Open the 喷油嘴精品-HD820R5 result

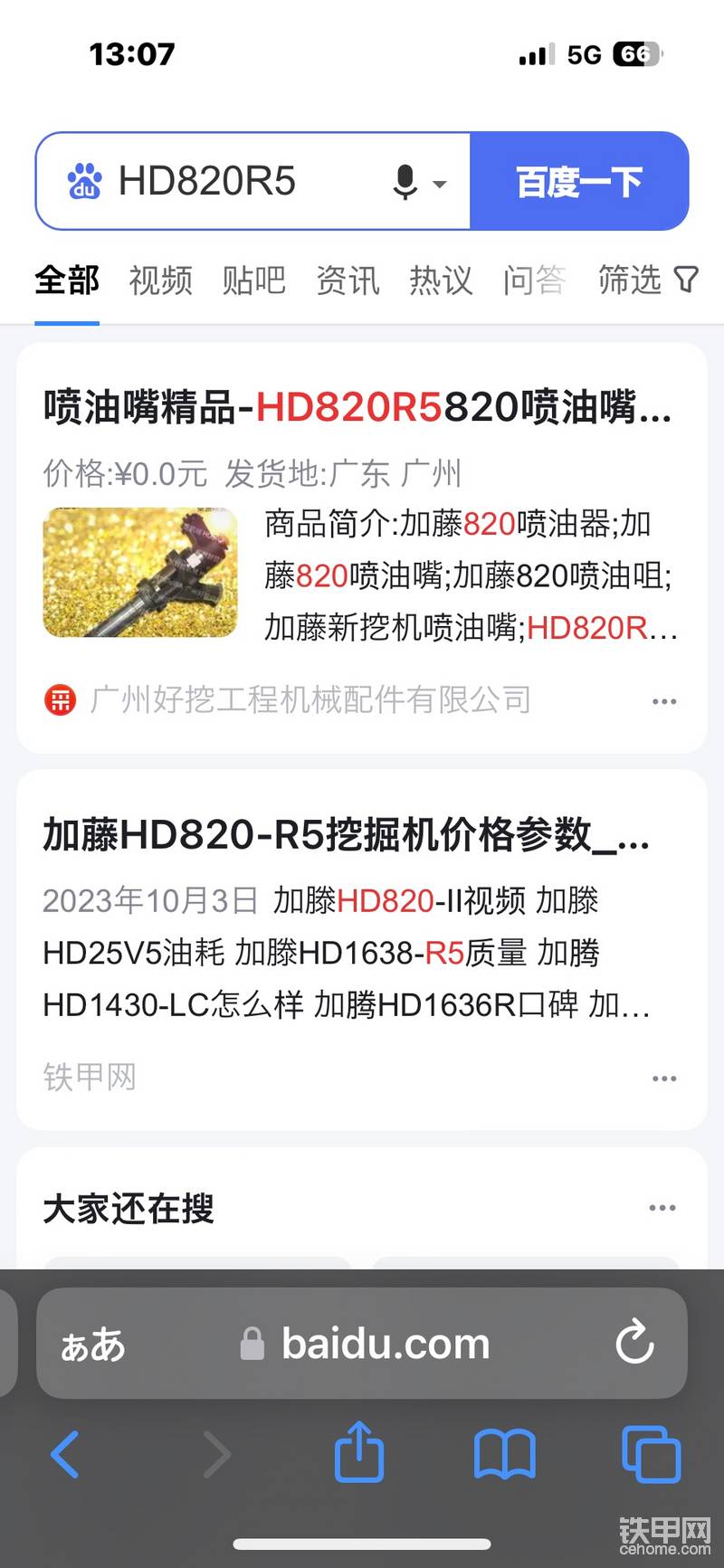[357, 407]
